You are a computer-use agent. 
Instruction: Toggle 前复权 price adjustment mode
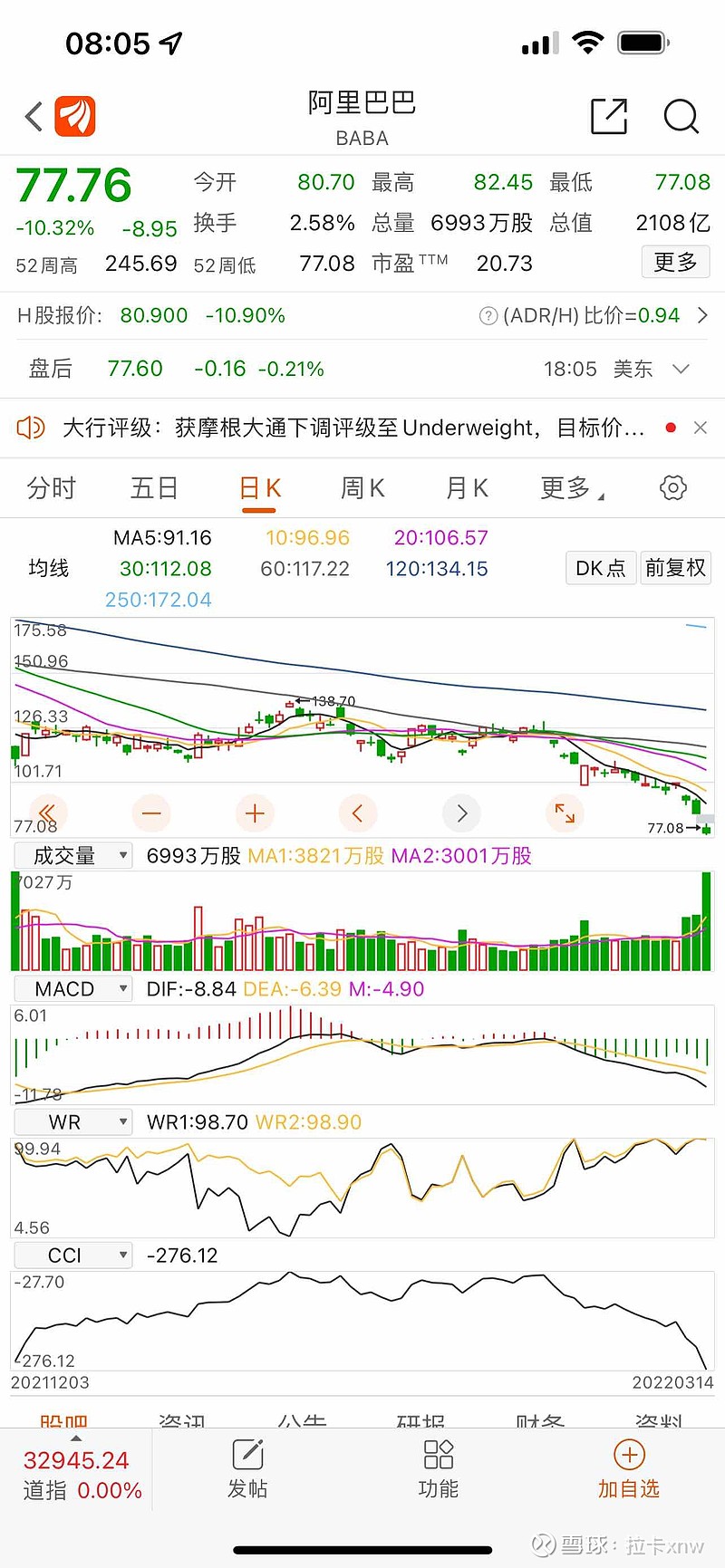[x=675, y=568]
